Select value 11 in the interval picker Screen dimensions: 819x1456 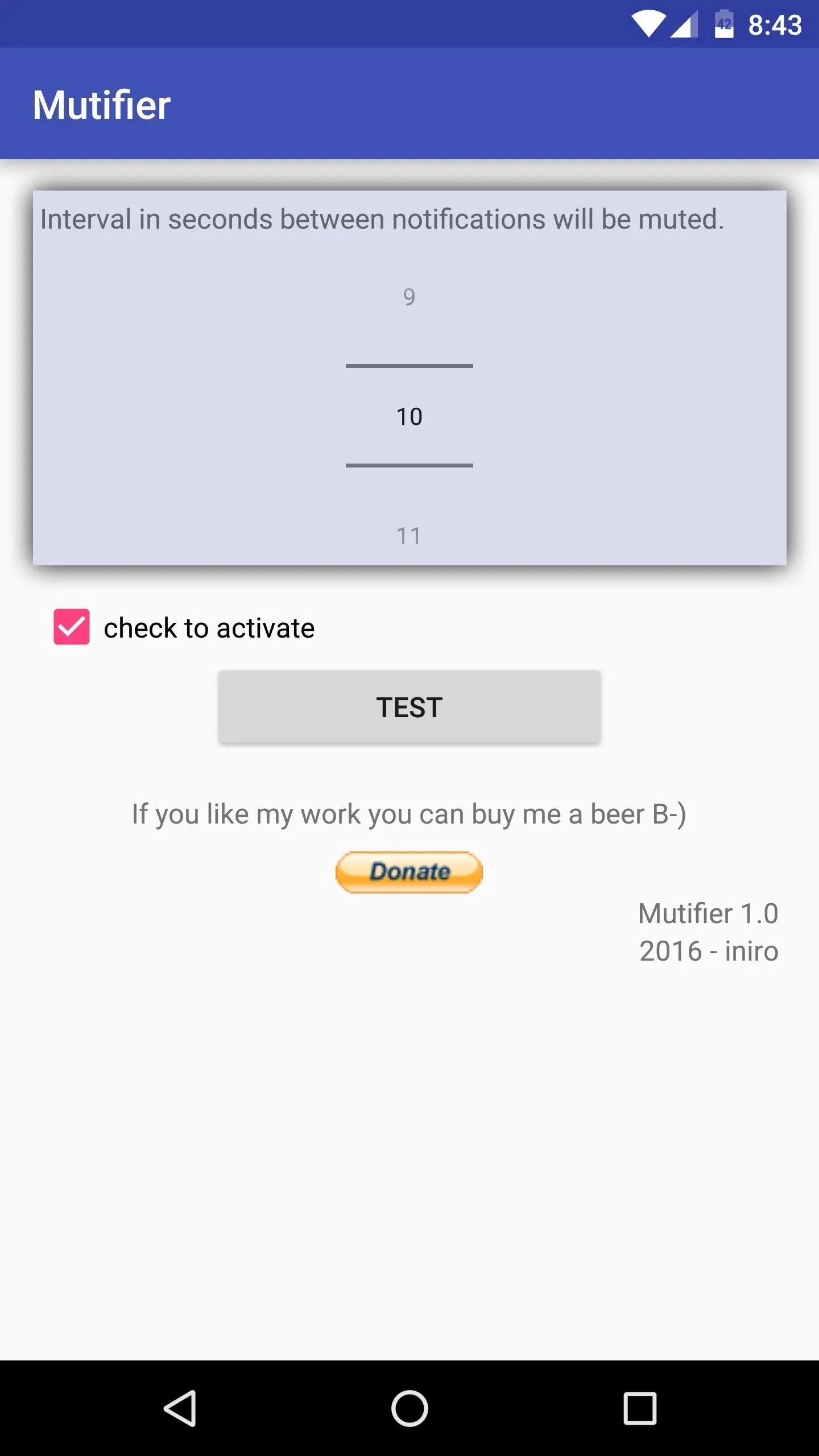tap(409, 536)
